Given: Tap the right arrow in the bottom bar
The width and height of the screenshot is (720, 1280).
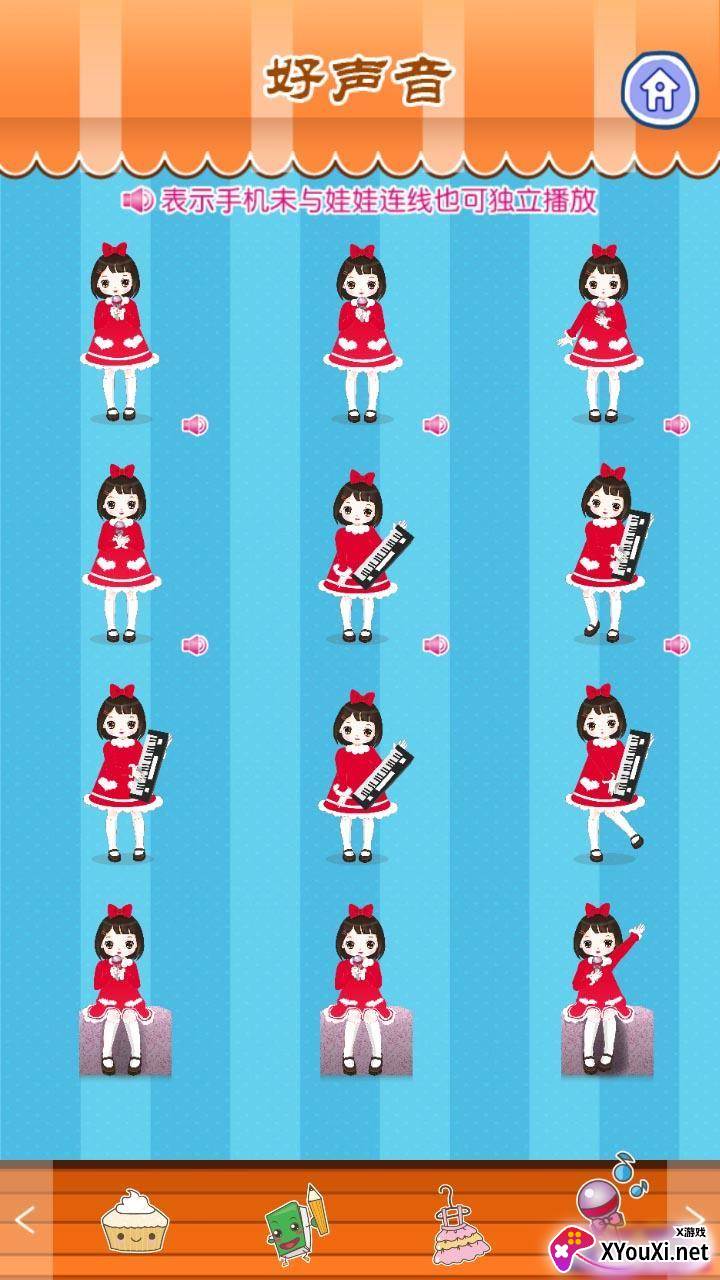Looking at the screenshot, I should pos(694,1219).
